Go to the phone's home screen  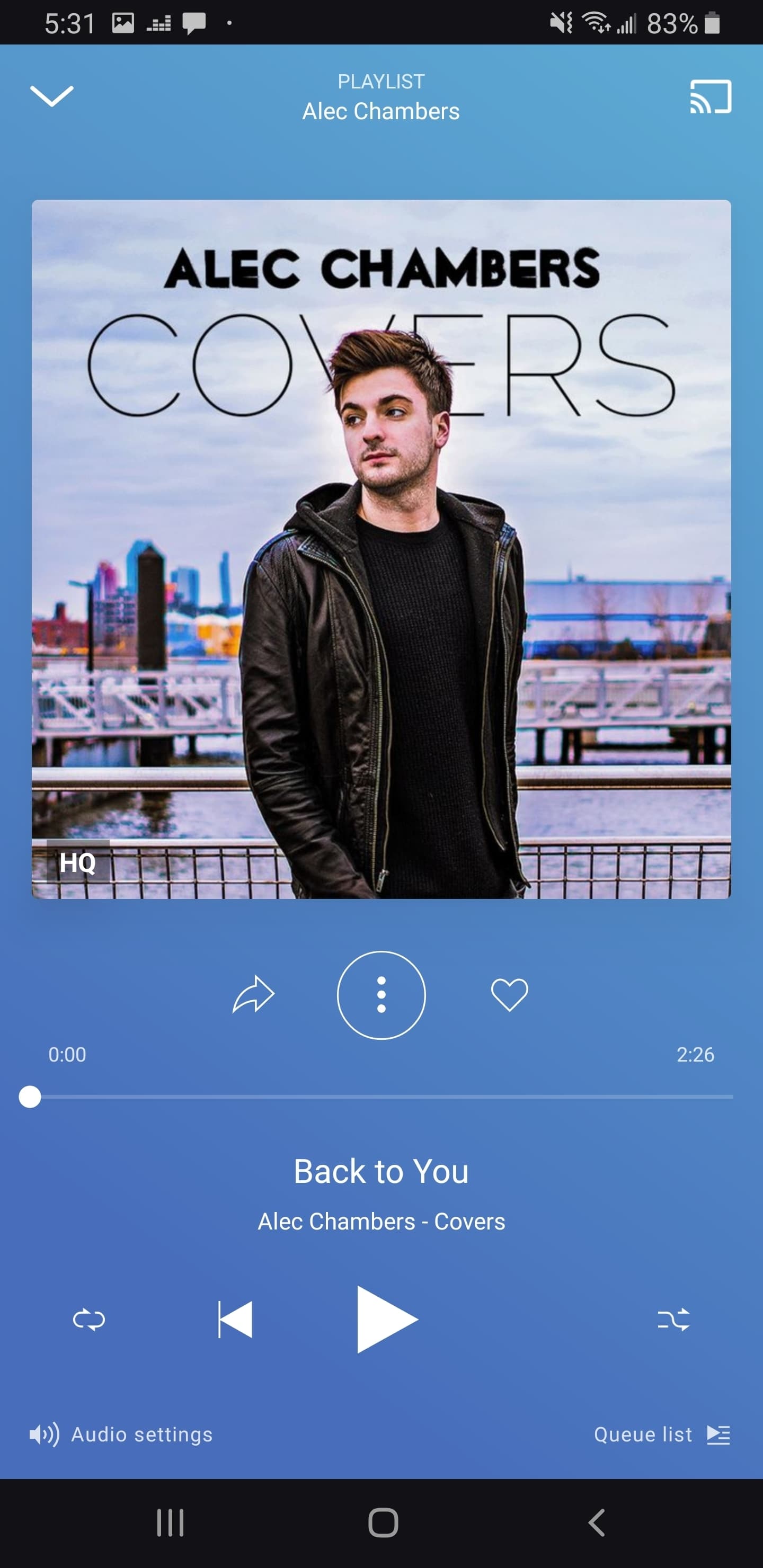click(x=383, y=1523)
